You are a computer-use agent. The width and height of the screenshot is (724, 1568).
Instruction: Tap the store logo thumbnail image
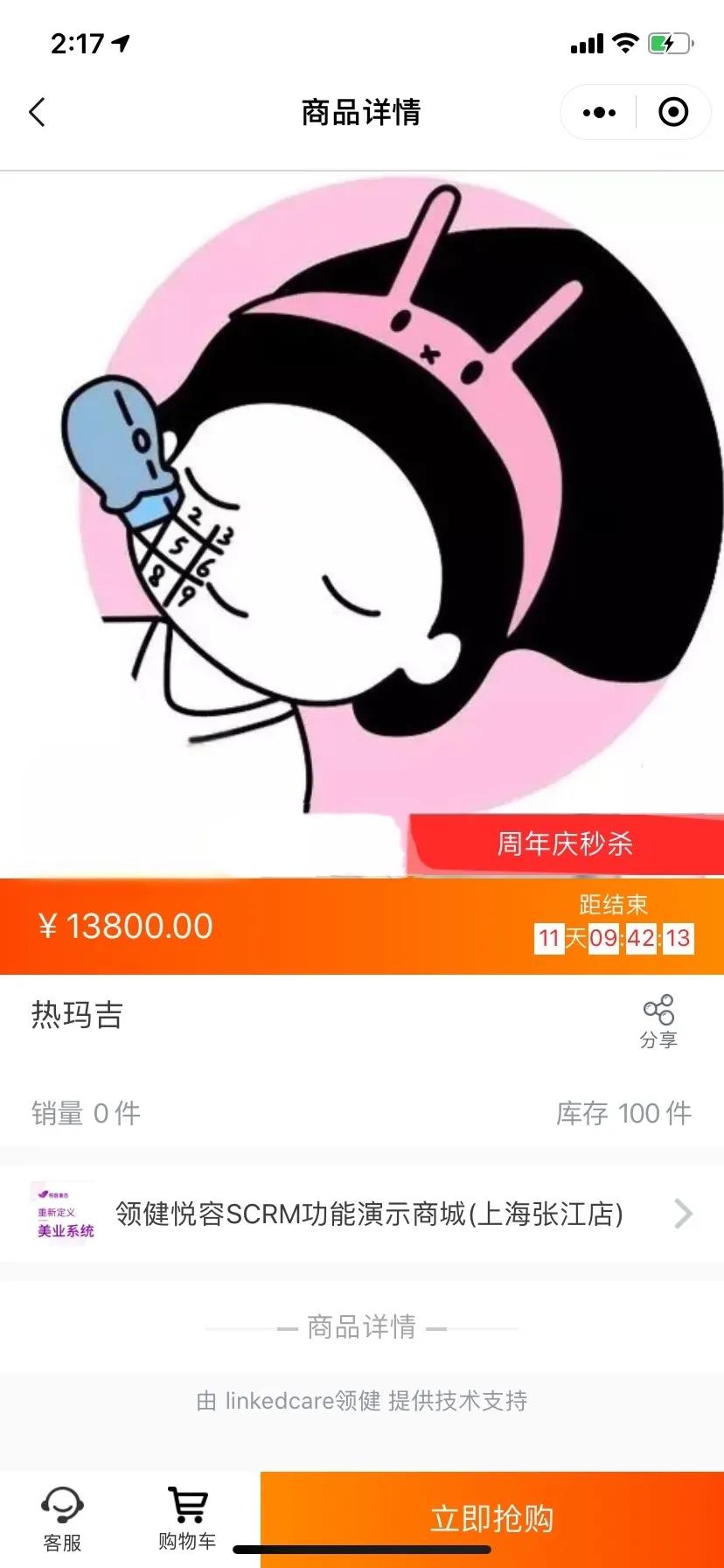[x=62, y=1214]
